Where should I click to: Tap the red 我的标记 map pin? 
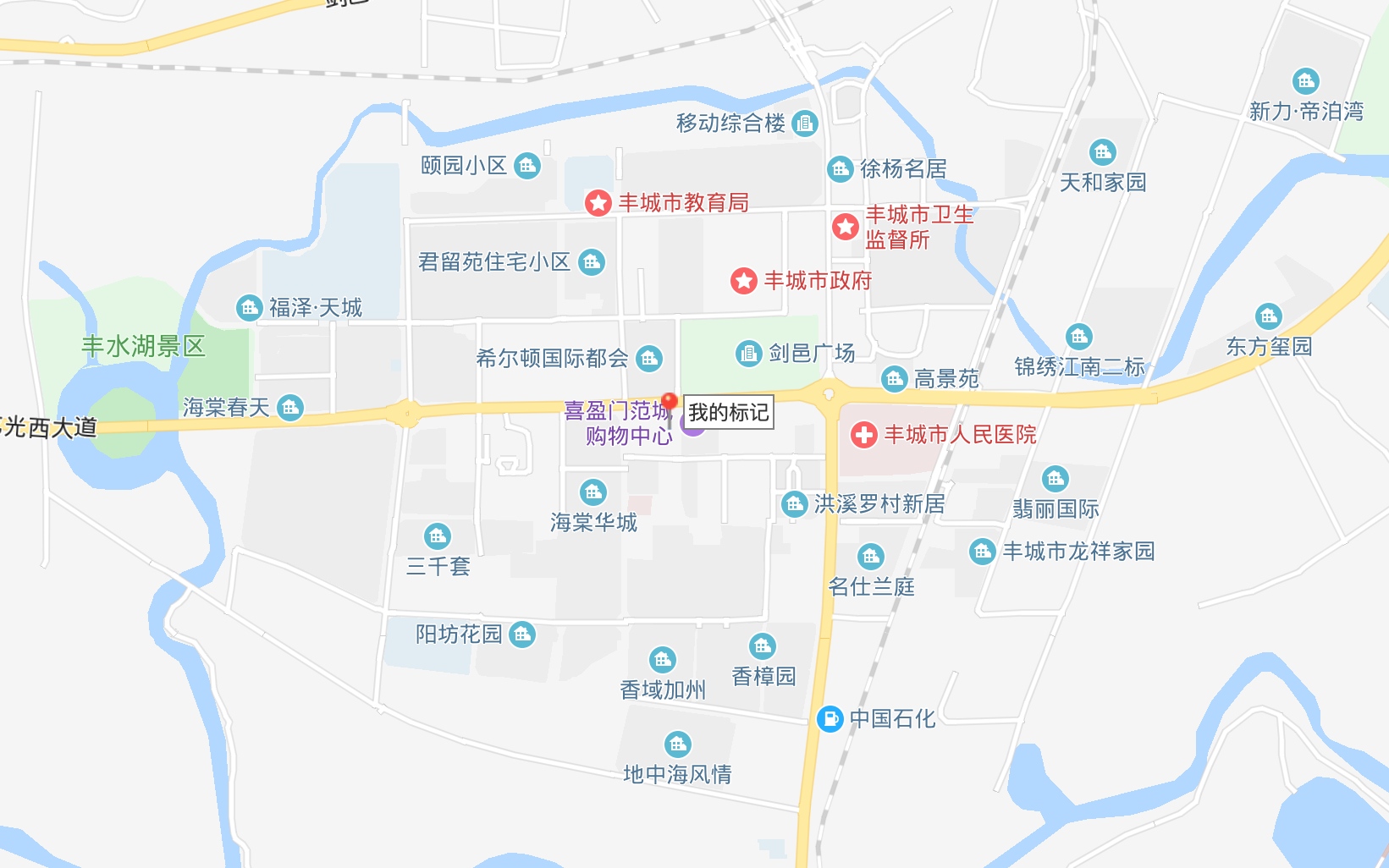click(670, 402)
